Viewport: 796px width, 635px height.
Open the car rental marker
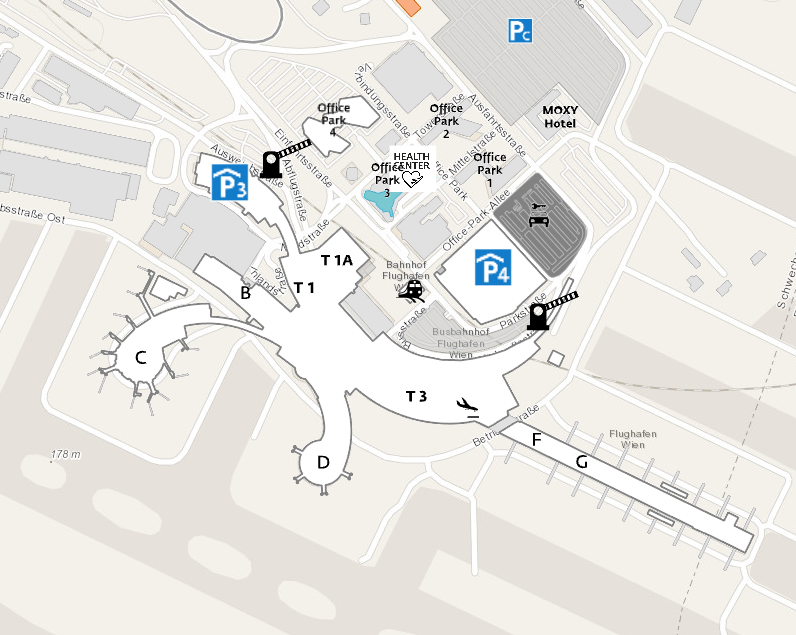pyautogui.click(x=538, y=213)
